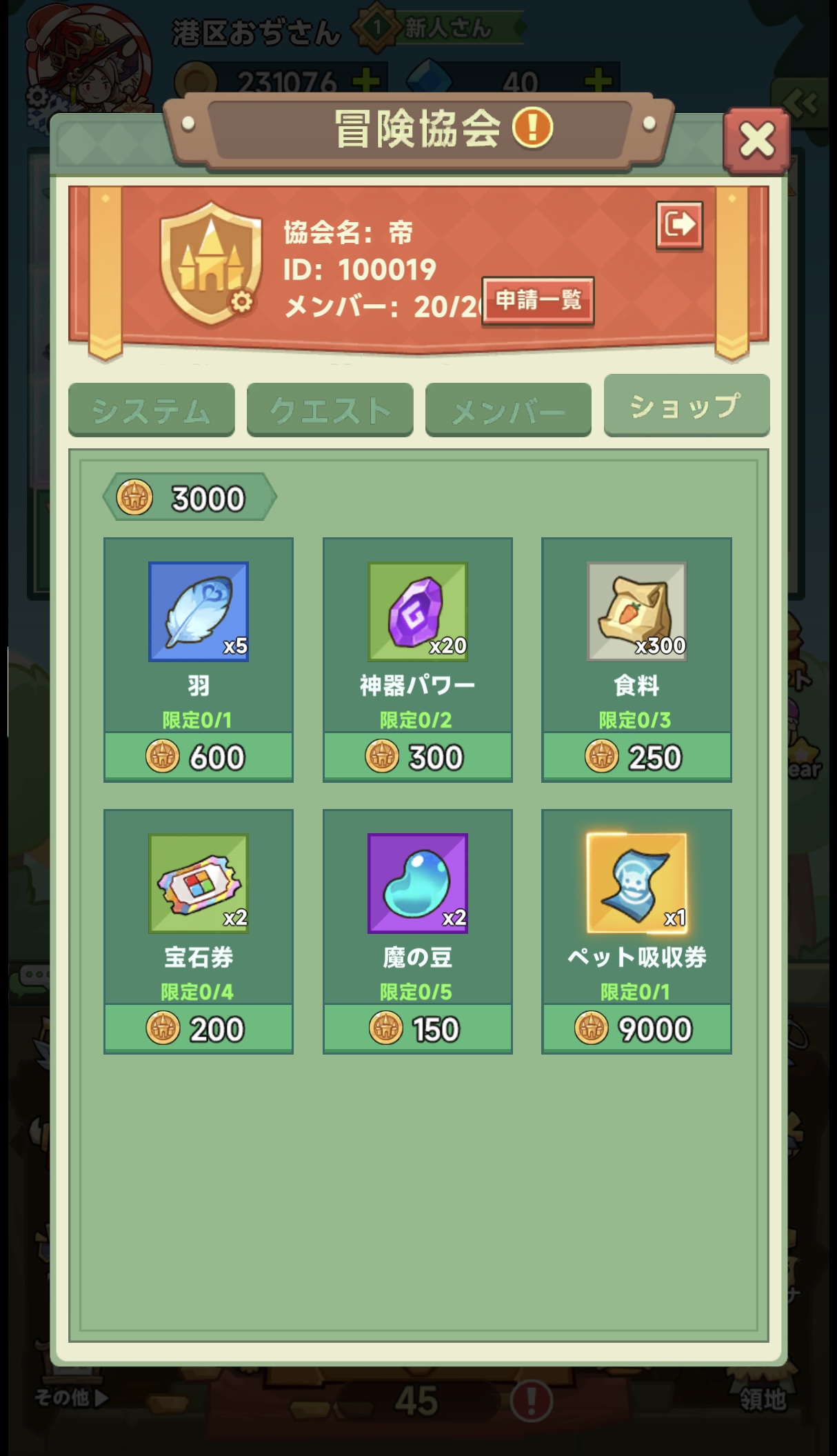Buy 羽 x5 for 600 coins
Screen dimensions: 837x1456
199,756
